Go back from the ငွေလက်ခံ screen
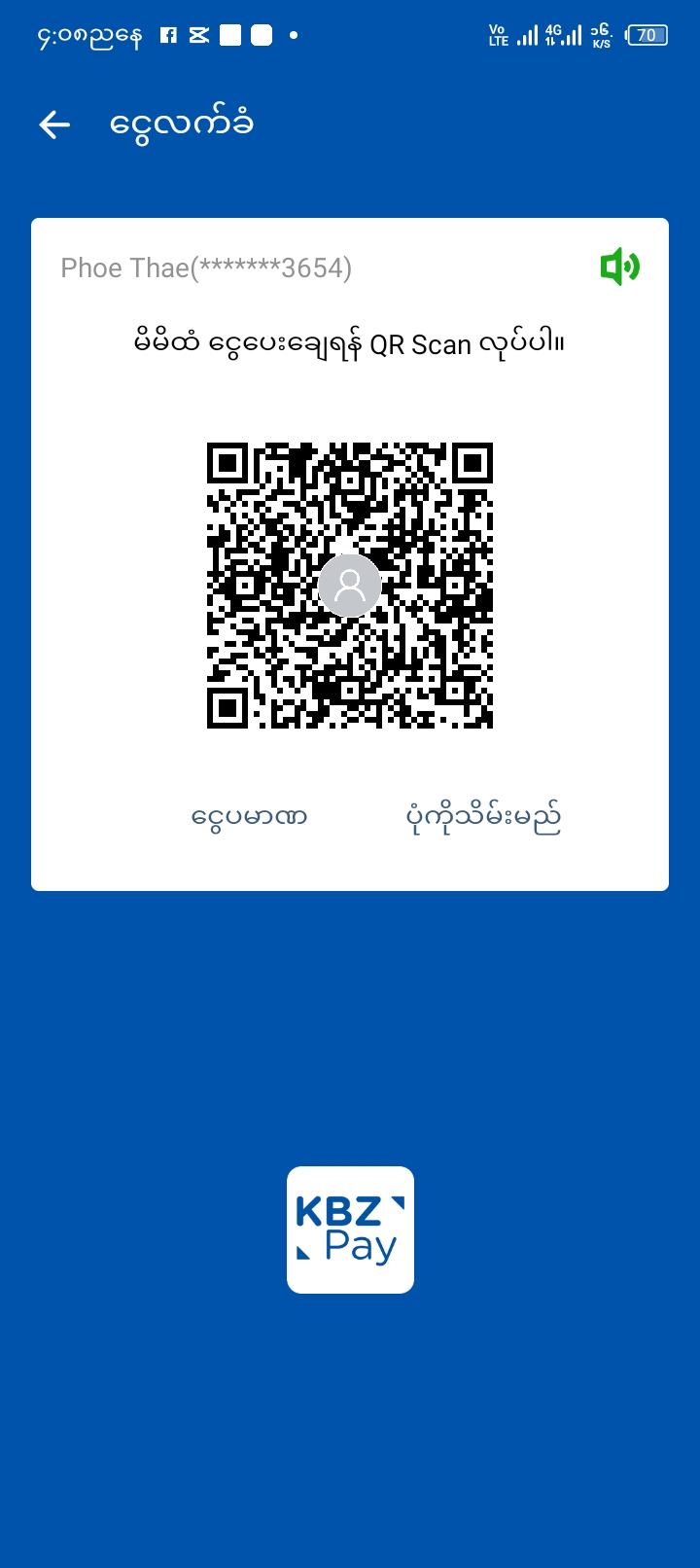The width and height of the screenshot is (700, 1568). point(54,125)
